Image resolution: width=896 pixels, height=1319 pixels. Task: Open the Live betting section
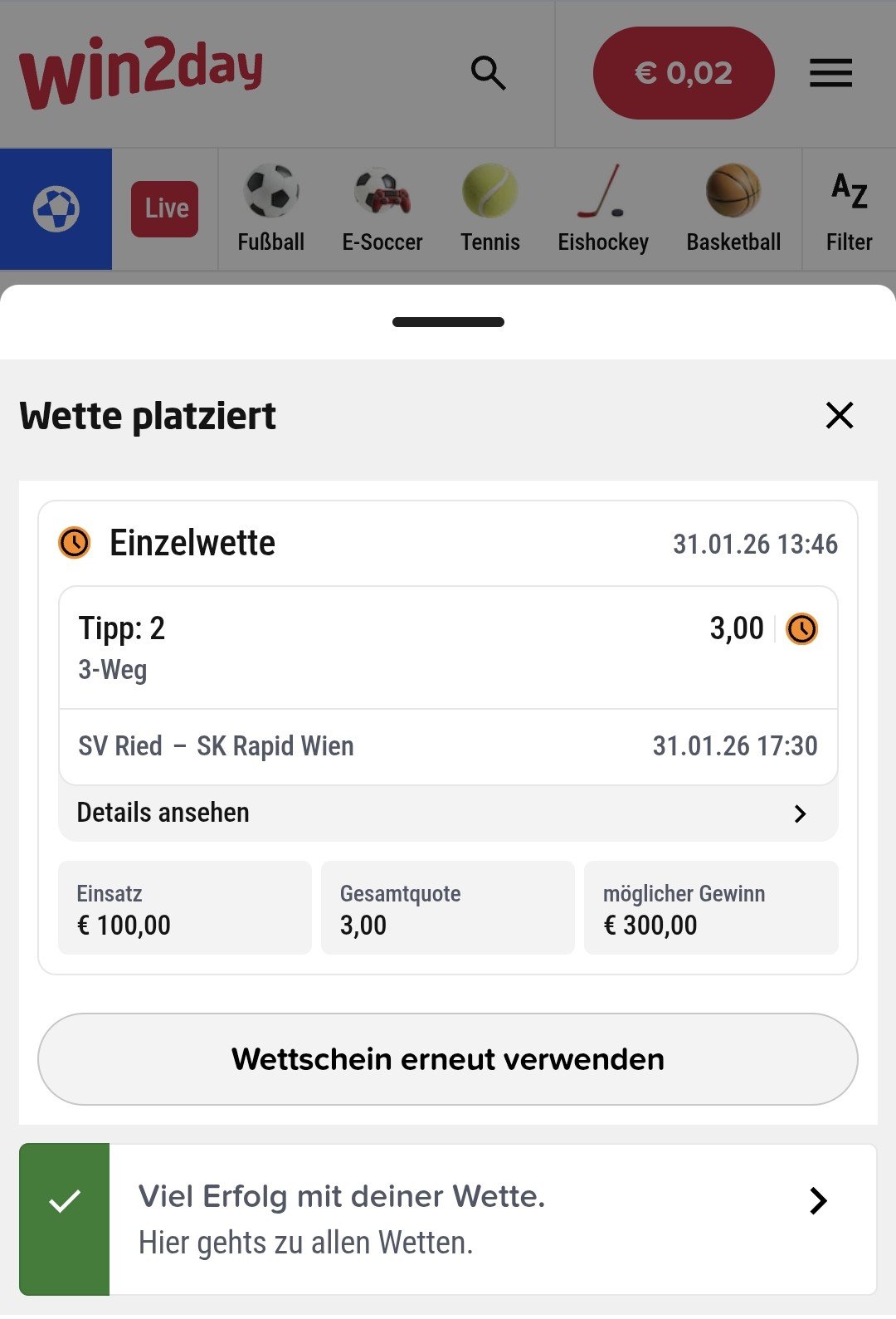(165, 208)
